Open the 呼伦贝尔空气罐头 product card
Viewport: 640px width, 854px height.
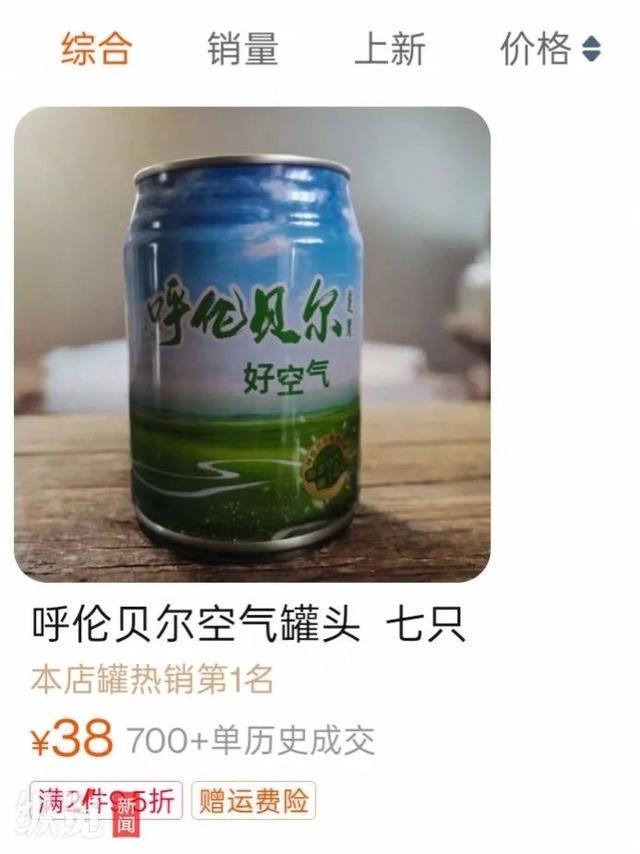click(252, 345)
